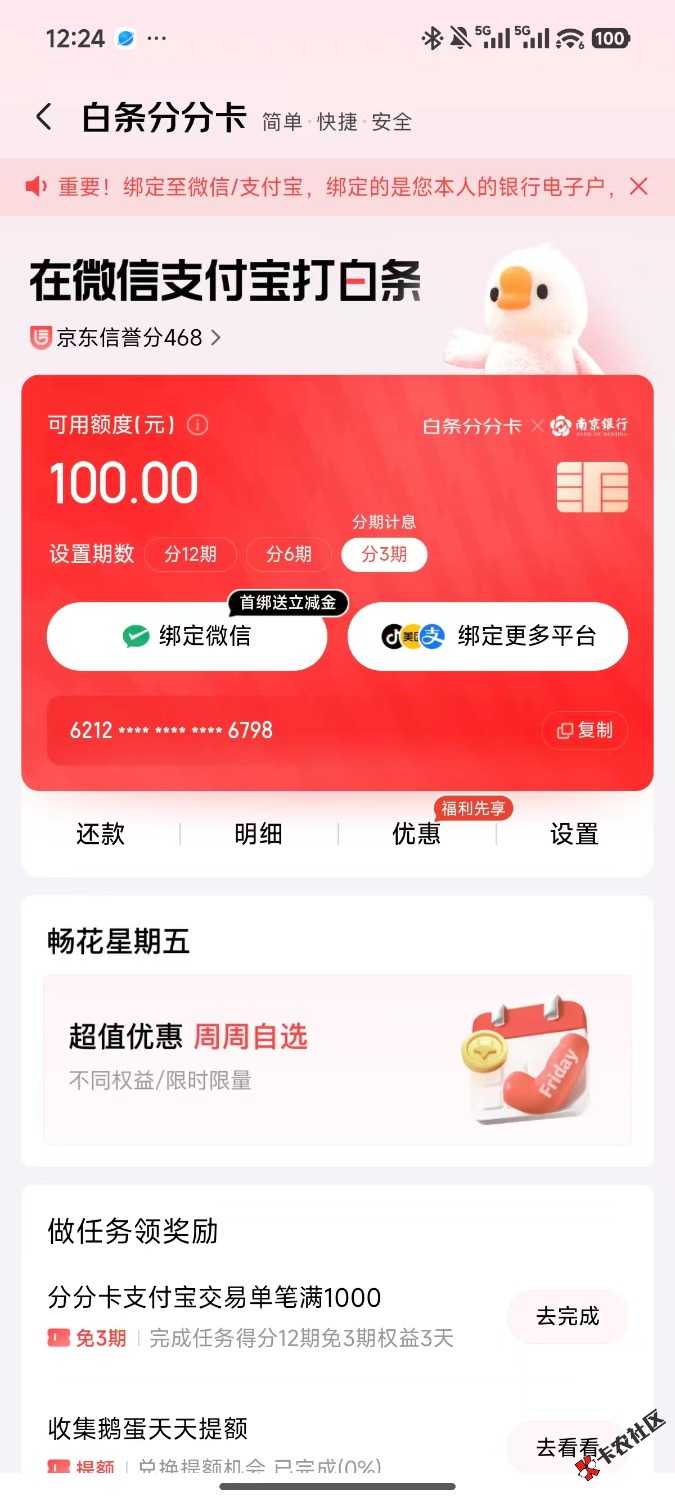Open the 超值优惠 周周自选 card
The image size is (675, 1500).
click(337, 1059)
